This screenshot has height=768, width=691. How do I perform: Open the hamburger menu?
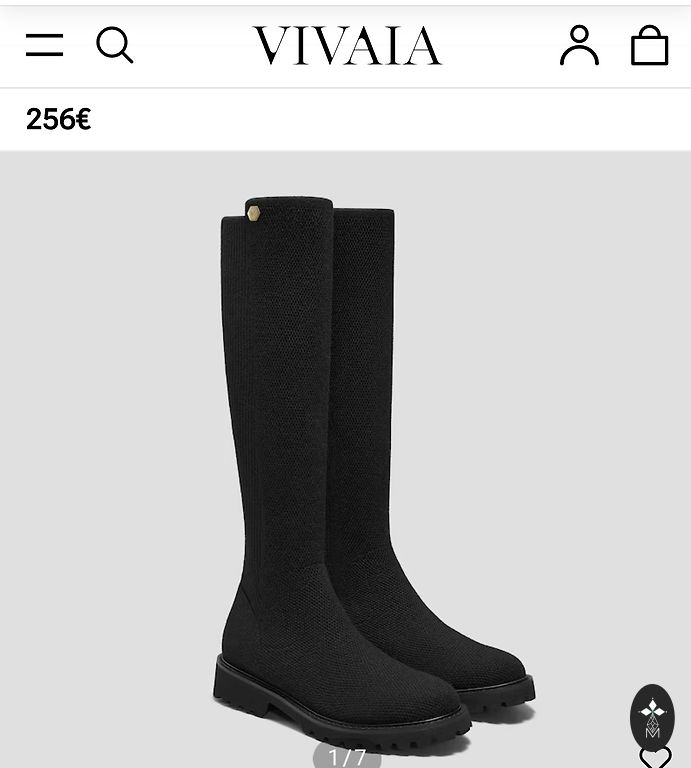click(44, 45)
